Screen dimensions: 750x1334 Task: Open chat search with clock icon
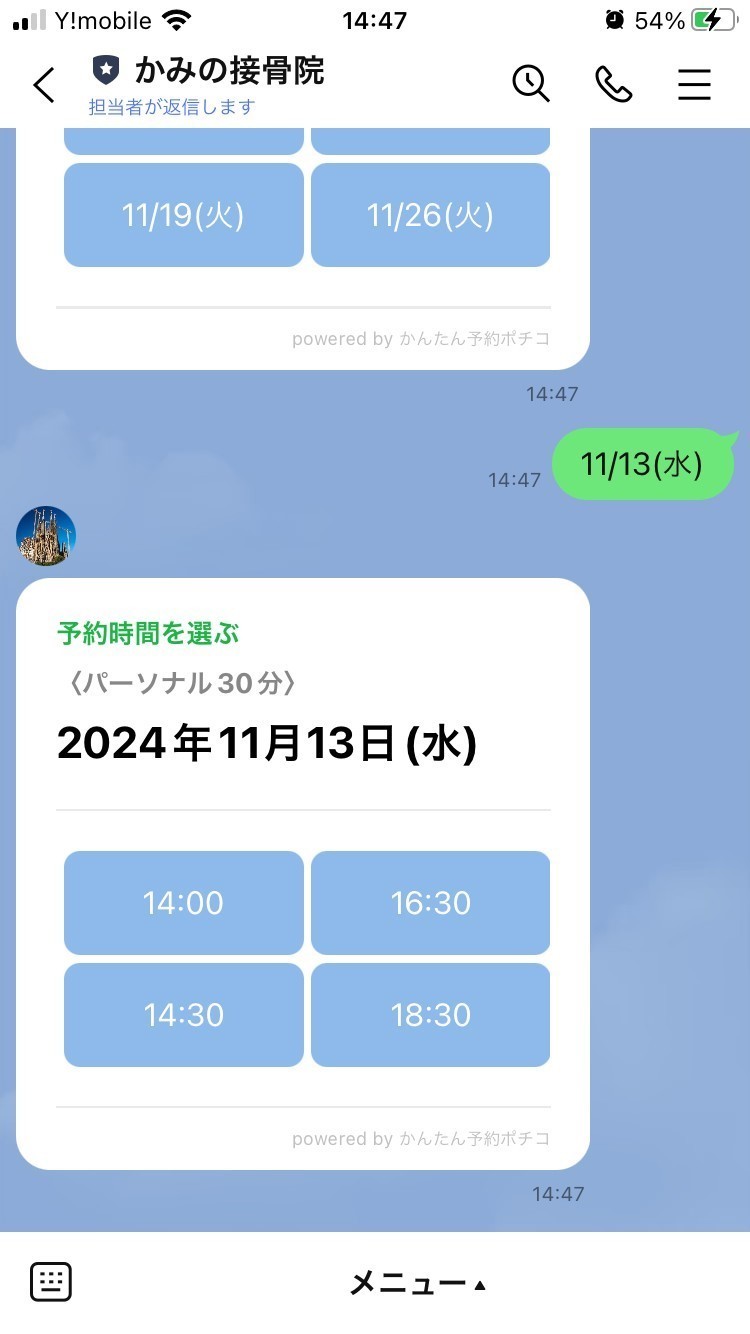tap(531, 84)
